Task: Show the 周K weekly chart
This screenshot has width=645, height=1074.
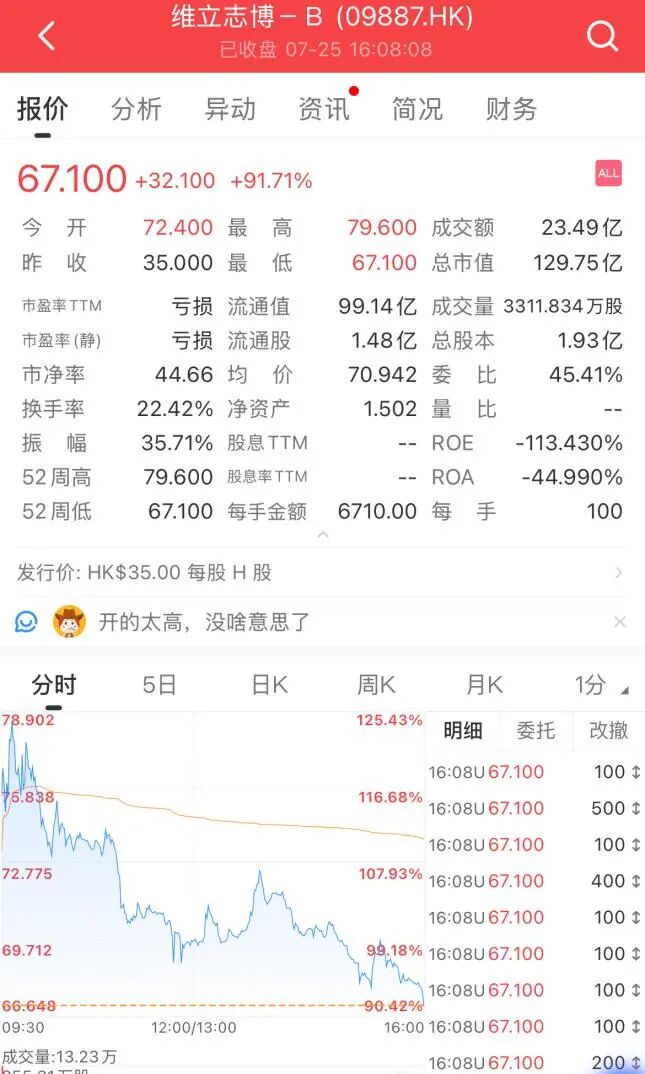Action: pyautogui.click(x=376, y=685)
